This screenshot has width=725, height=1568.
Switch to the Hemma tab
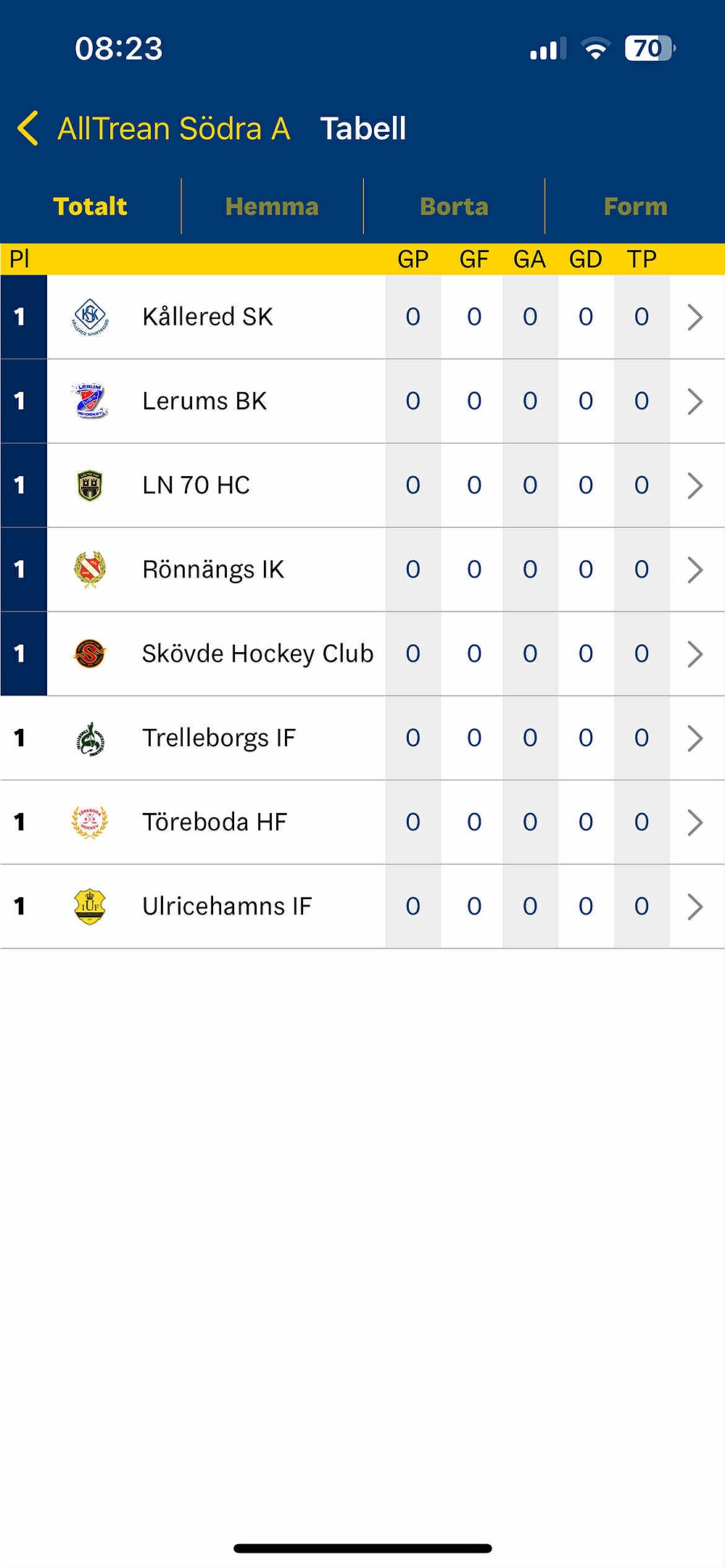[272, 207]
